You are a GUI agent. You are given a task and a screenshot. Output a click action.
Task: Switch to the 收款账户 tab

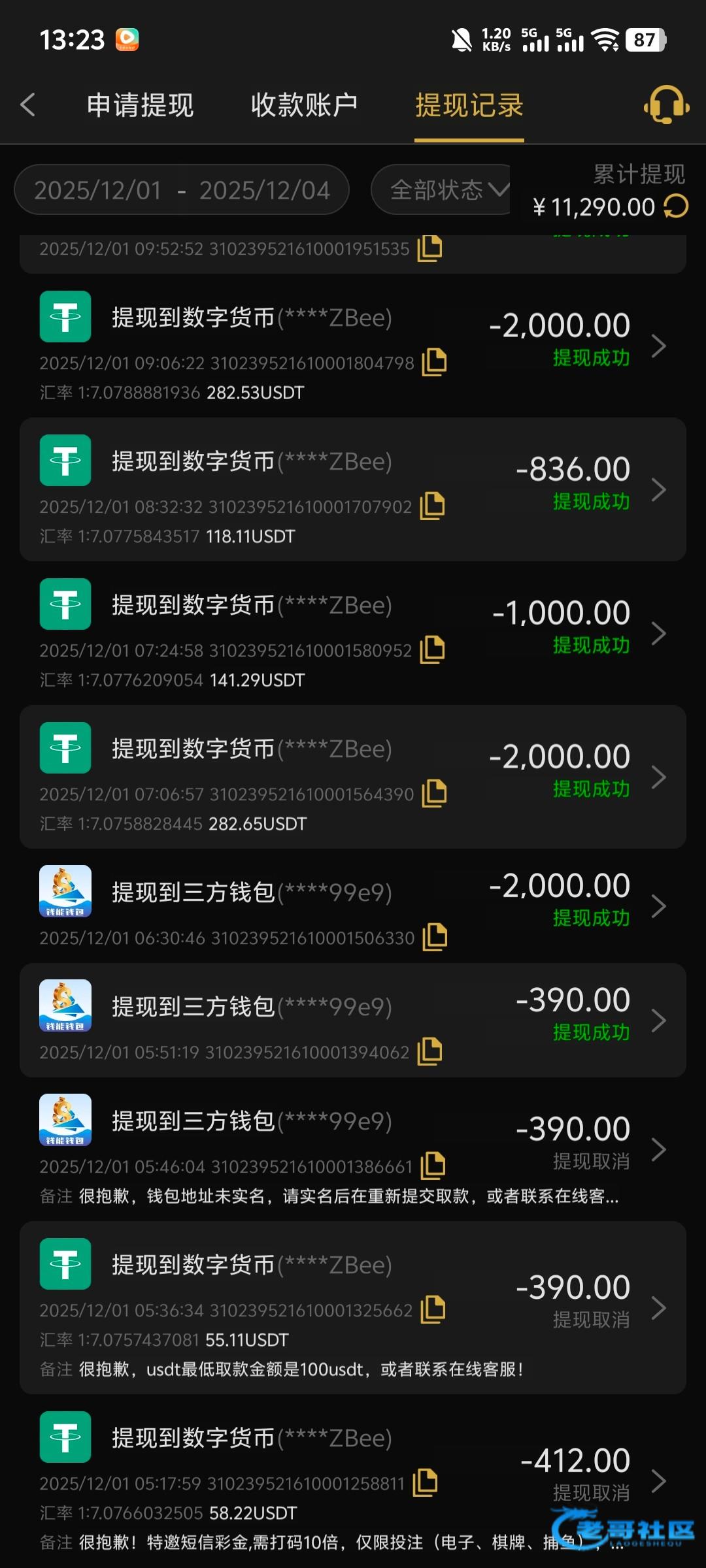(x=304, y=105)
